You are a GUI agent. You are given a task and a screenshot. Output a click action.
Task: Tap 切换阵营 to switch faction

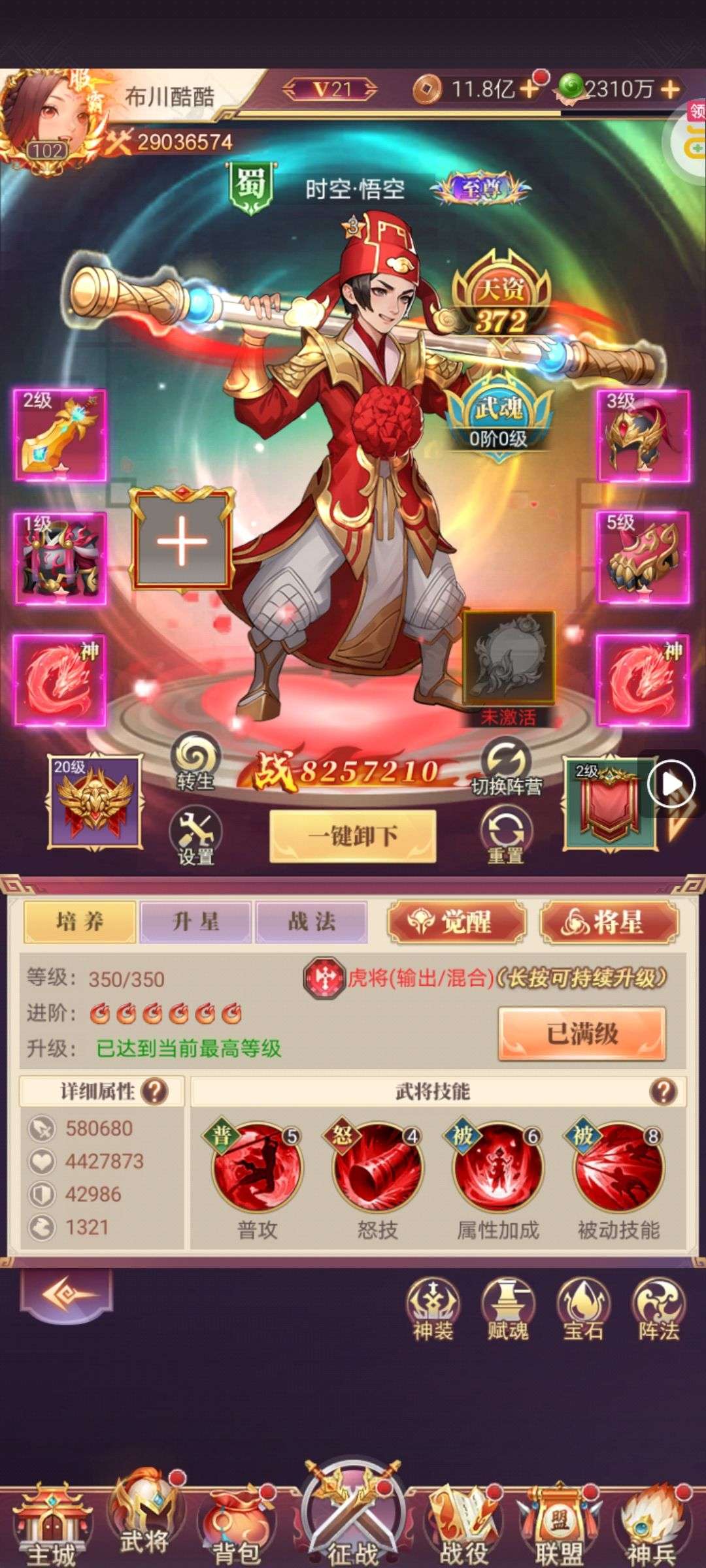coord(506,766)
